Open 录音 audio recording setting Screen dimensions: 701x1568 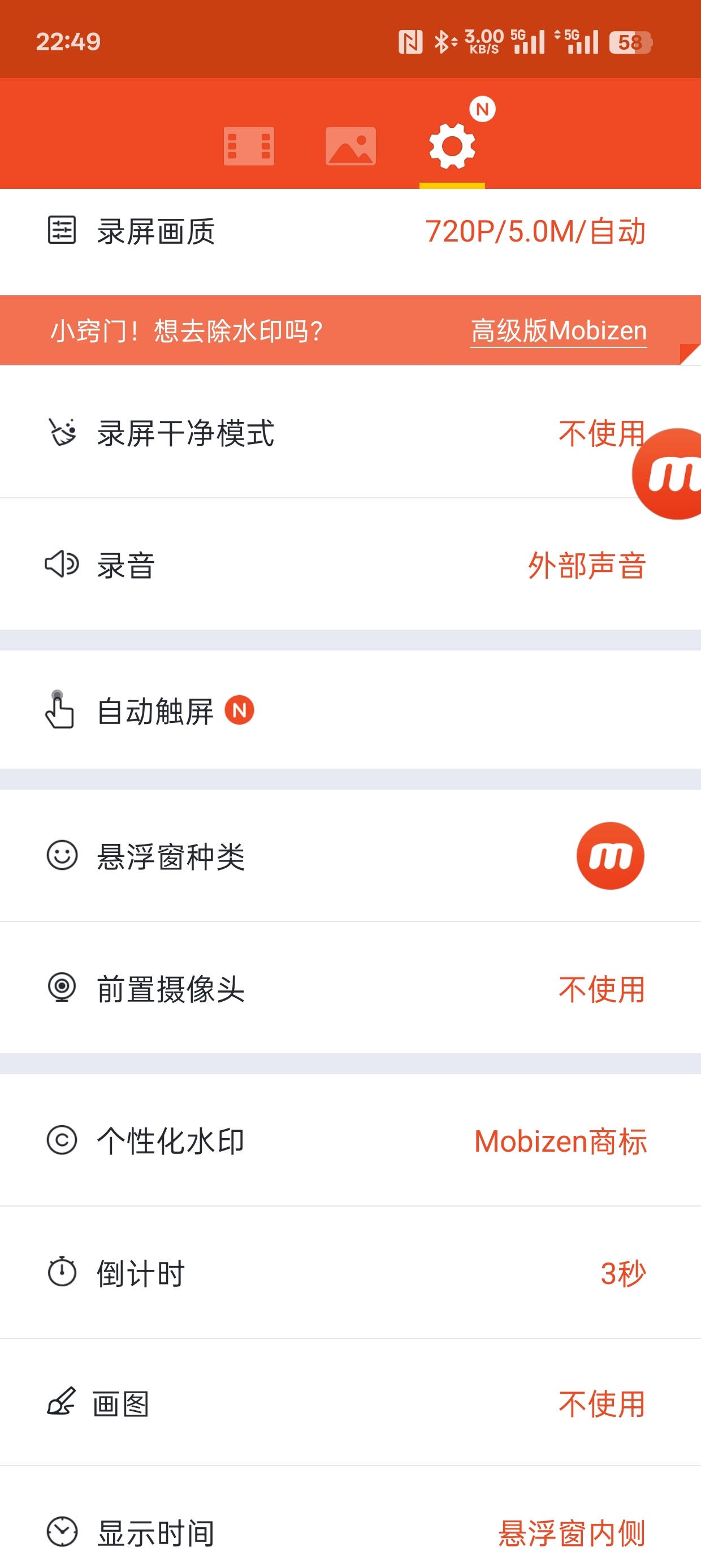click(350, 565)
